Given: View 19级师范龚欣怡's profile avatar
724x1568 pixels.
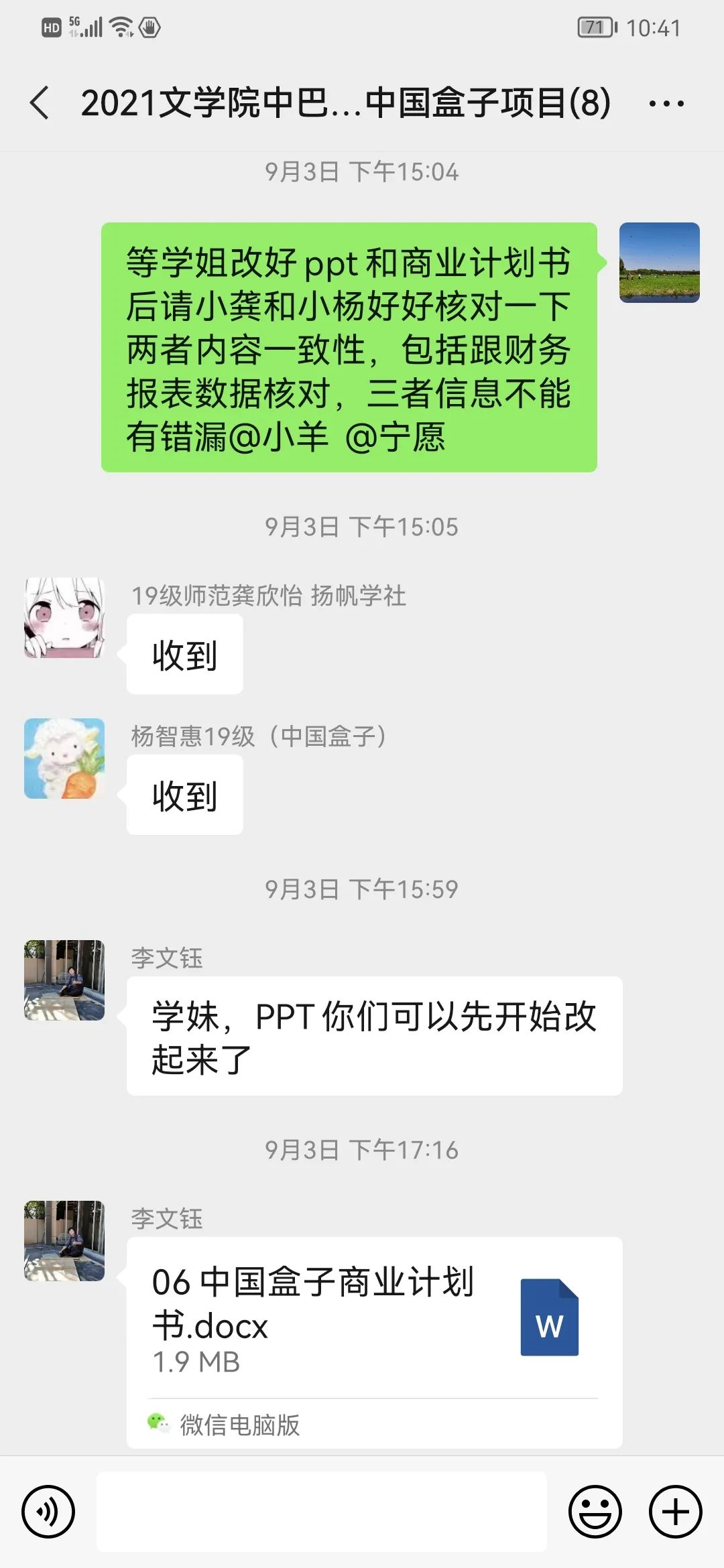Looking at the screenshot, I should 64,618.
